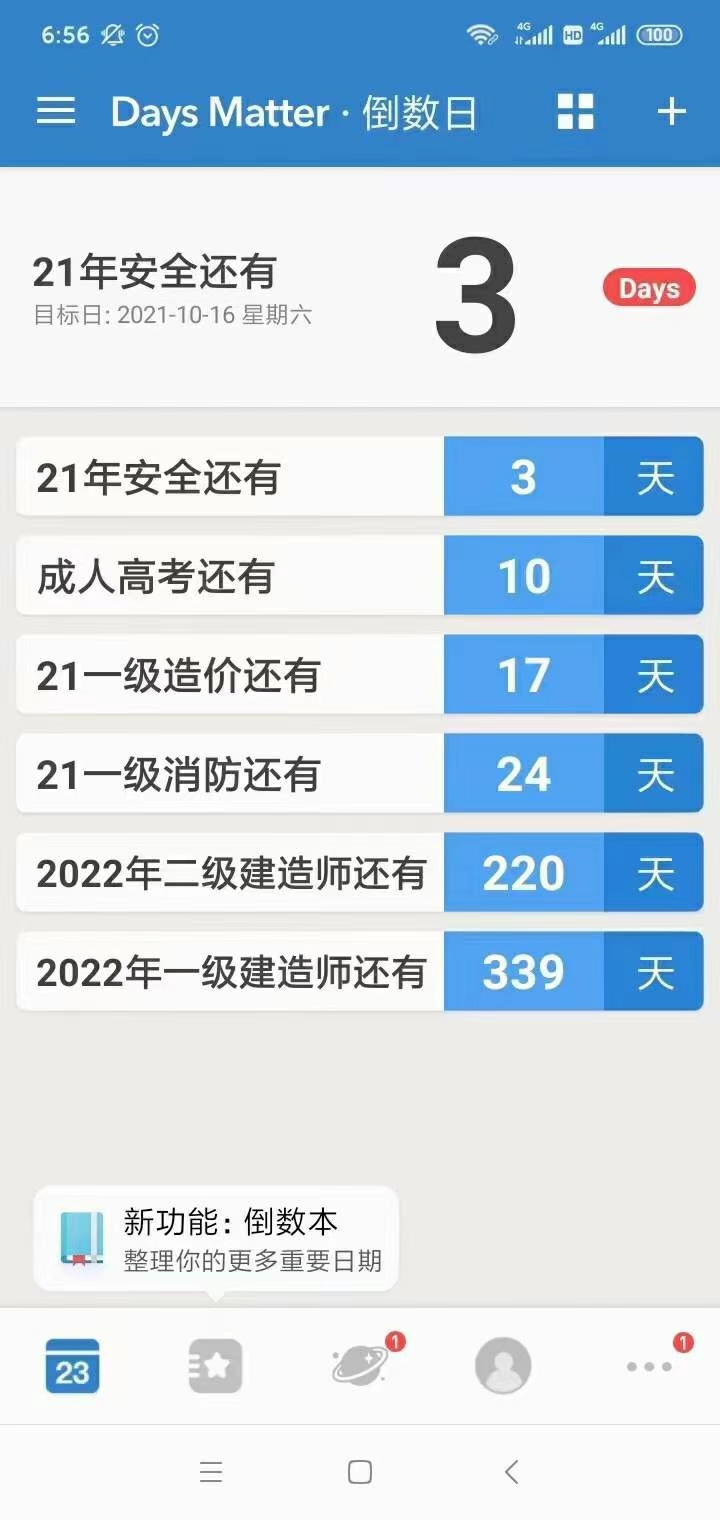Open the hamburger drawer menu

pyautogui.click(x=56, y=112)
